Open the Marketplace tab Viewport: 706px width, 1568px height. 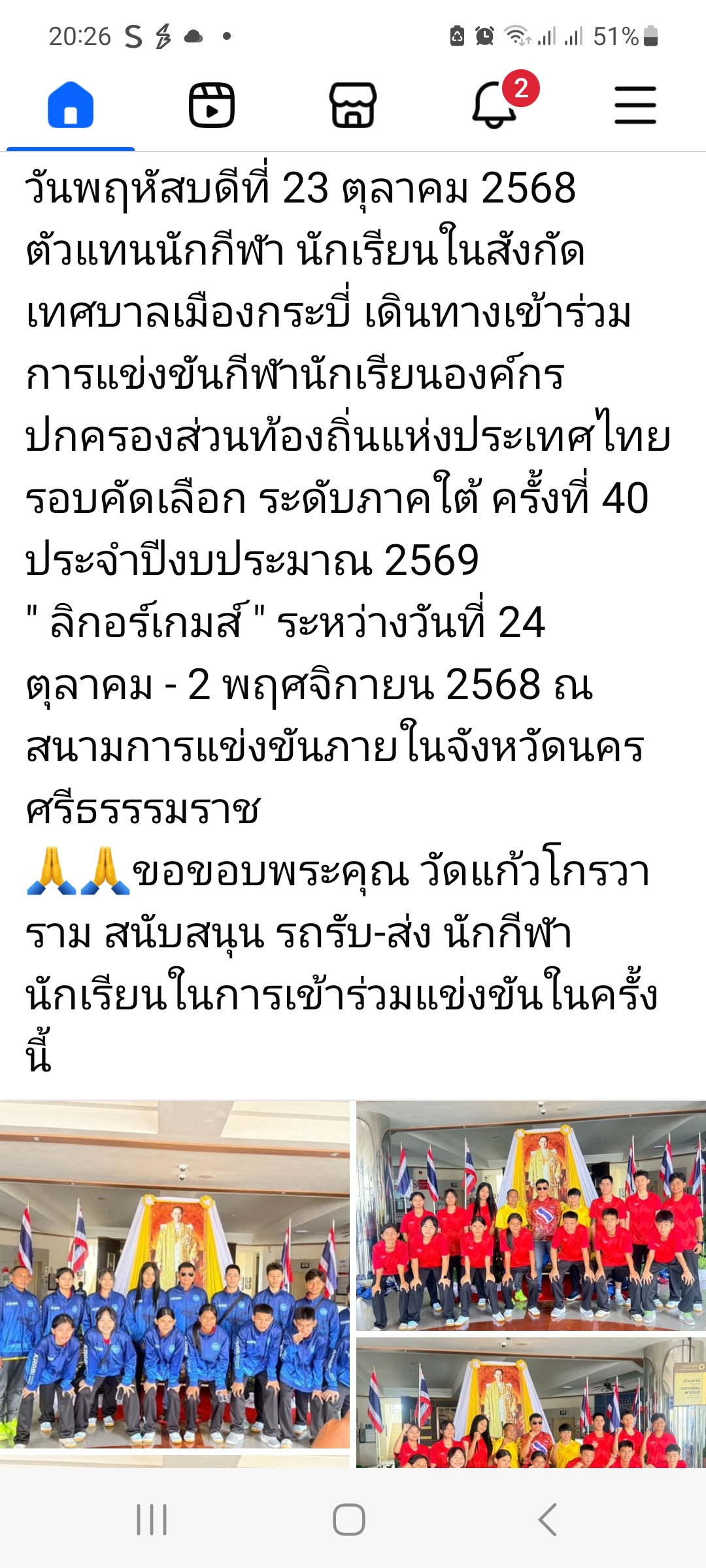(x=352, y=105)
